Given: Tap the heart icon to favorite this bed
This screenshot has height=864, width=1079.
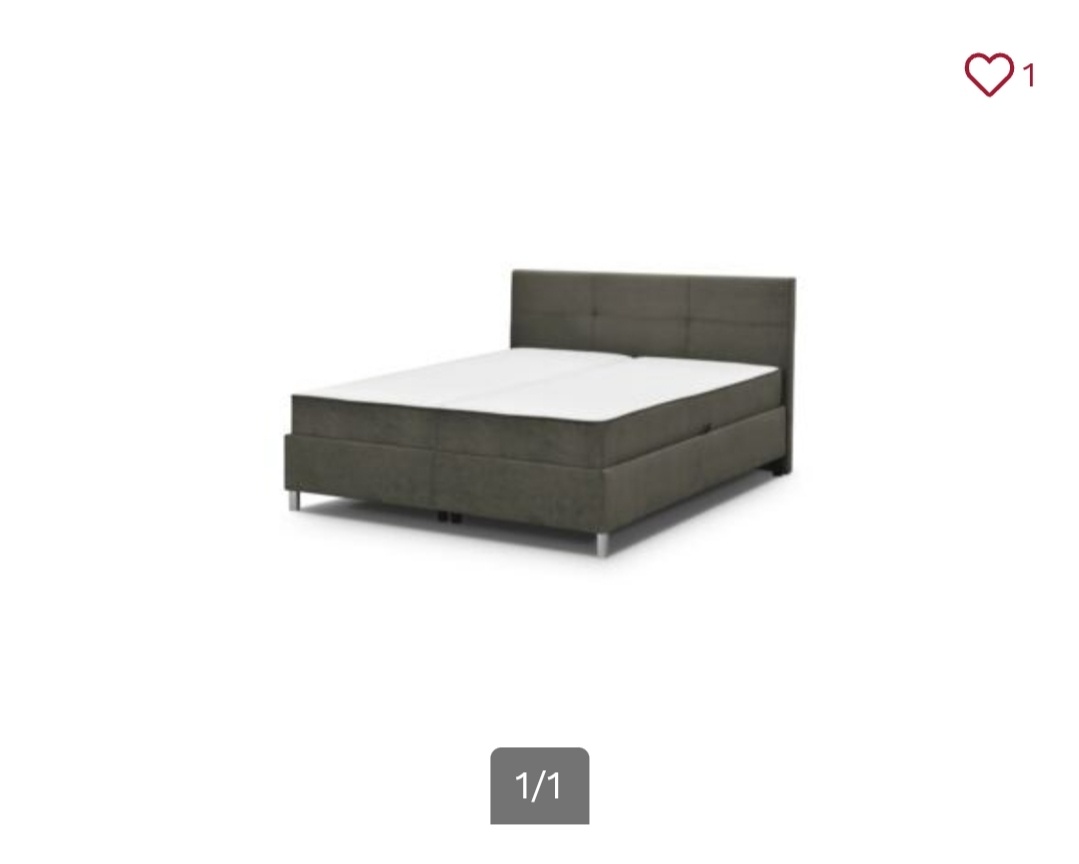Looking at the screenshot, I should click(988, 75).
